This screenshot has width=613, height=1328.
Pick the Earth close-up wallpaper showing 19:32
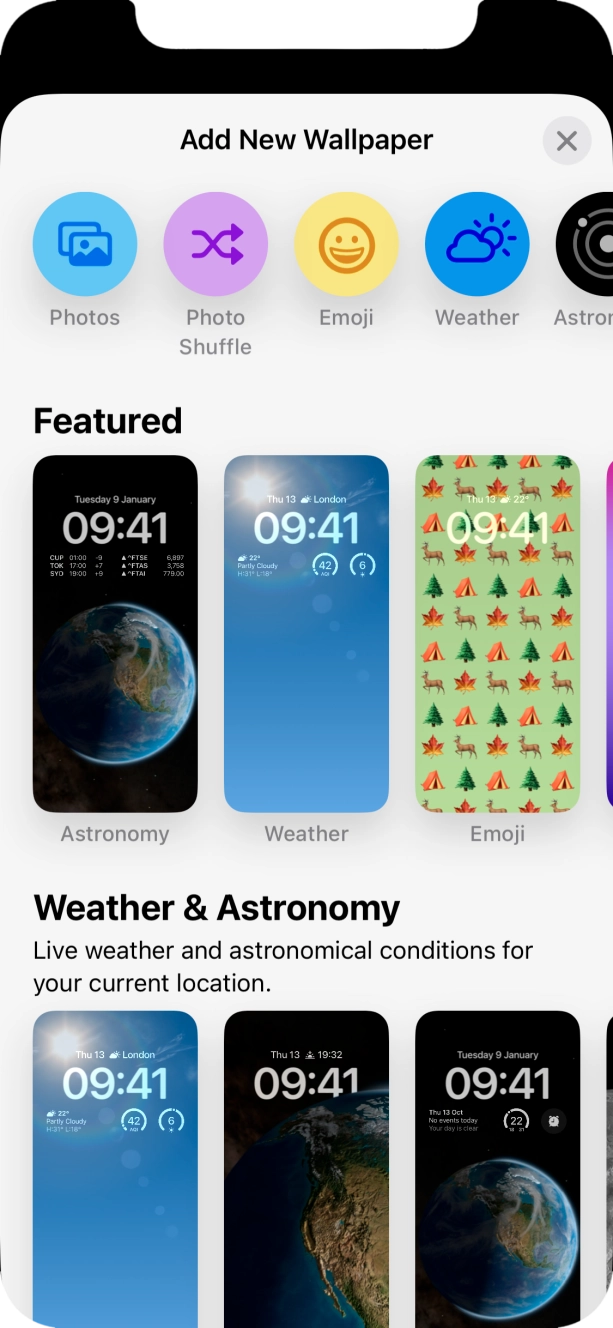306,1169
